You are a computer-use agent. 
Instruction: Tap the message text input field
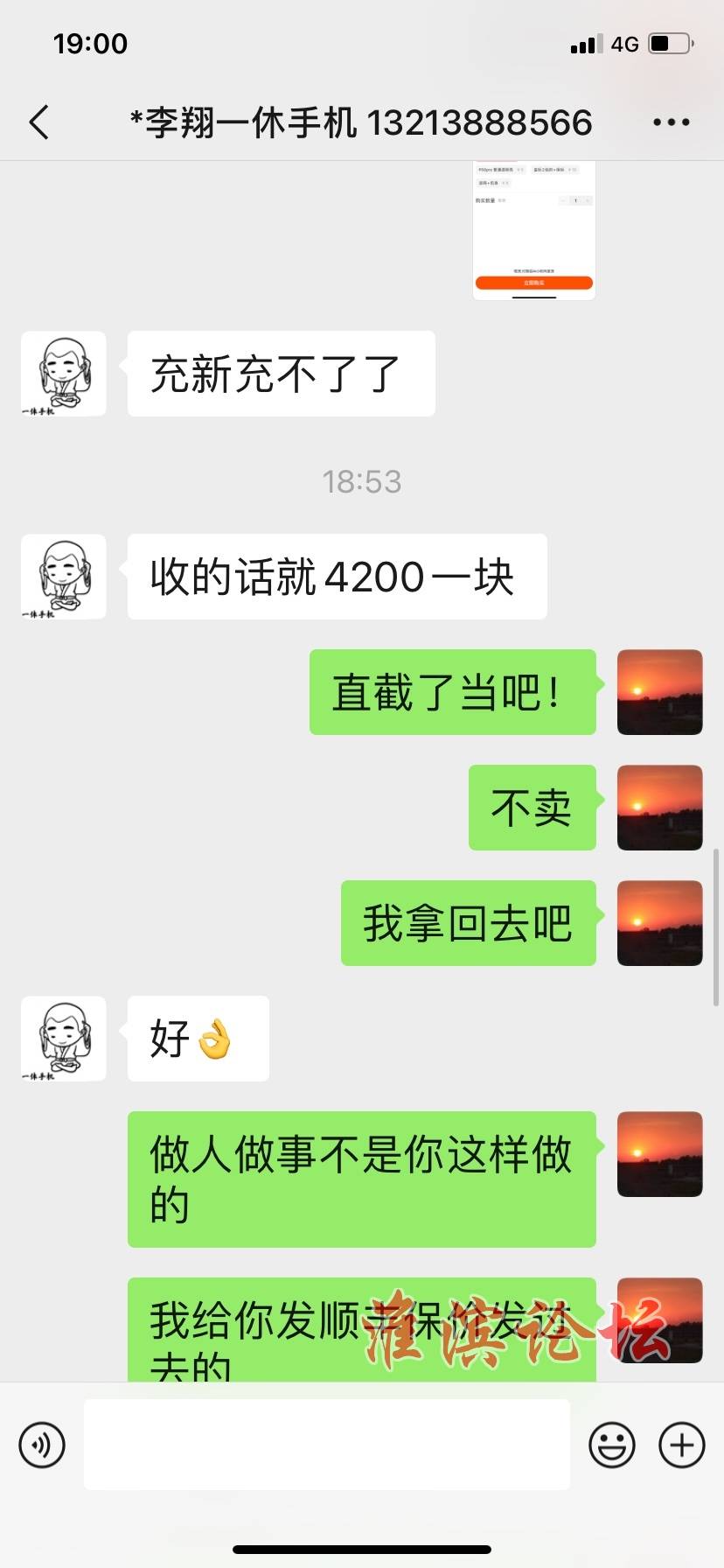[326, 1445]
